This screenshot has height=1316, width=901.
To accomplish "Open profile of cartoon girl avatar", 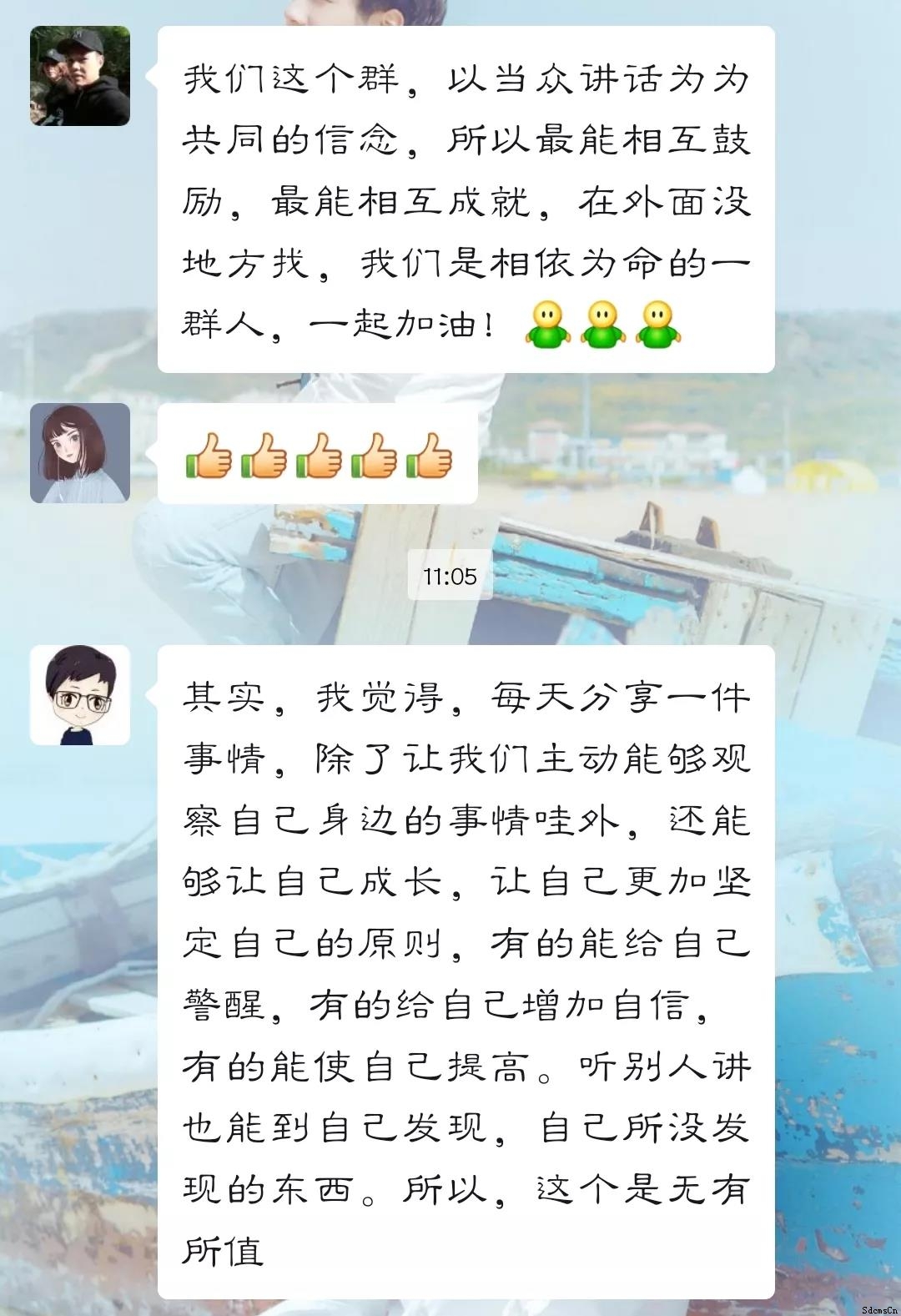I will coord(80,453).
